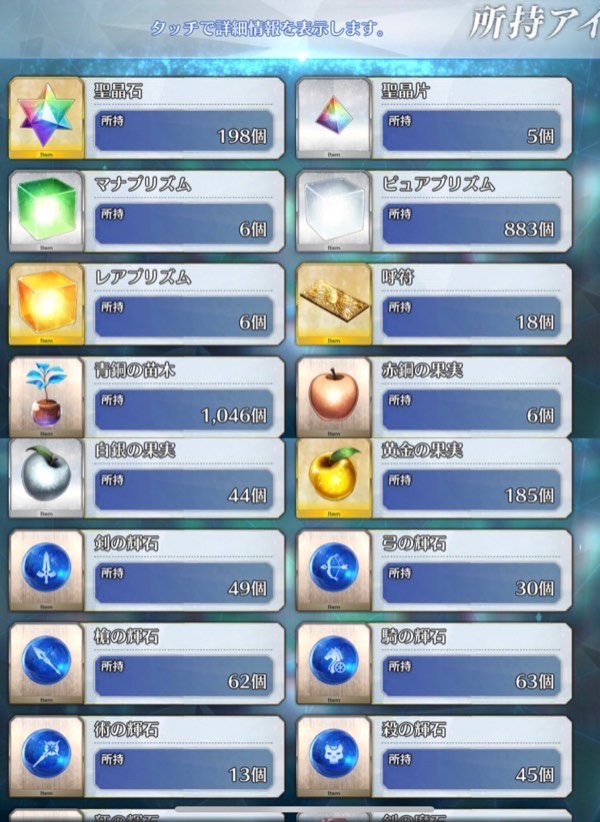
Task: Open the 弓の輝石 card
Action: tap(434, 570)
